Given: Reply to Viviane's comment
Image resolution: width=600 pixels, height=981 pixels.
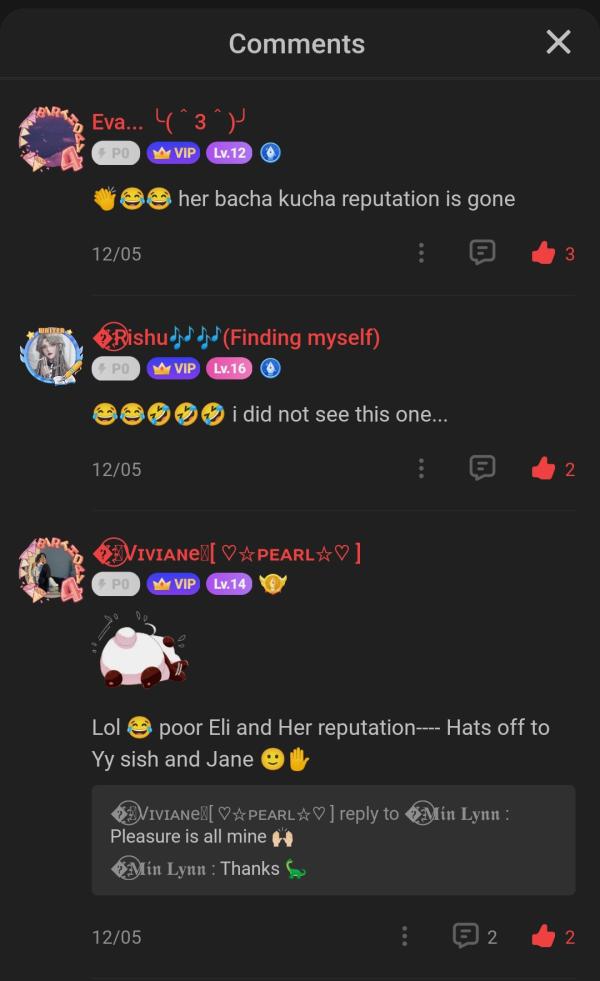Looking at the screenshot, I should 466,936.
